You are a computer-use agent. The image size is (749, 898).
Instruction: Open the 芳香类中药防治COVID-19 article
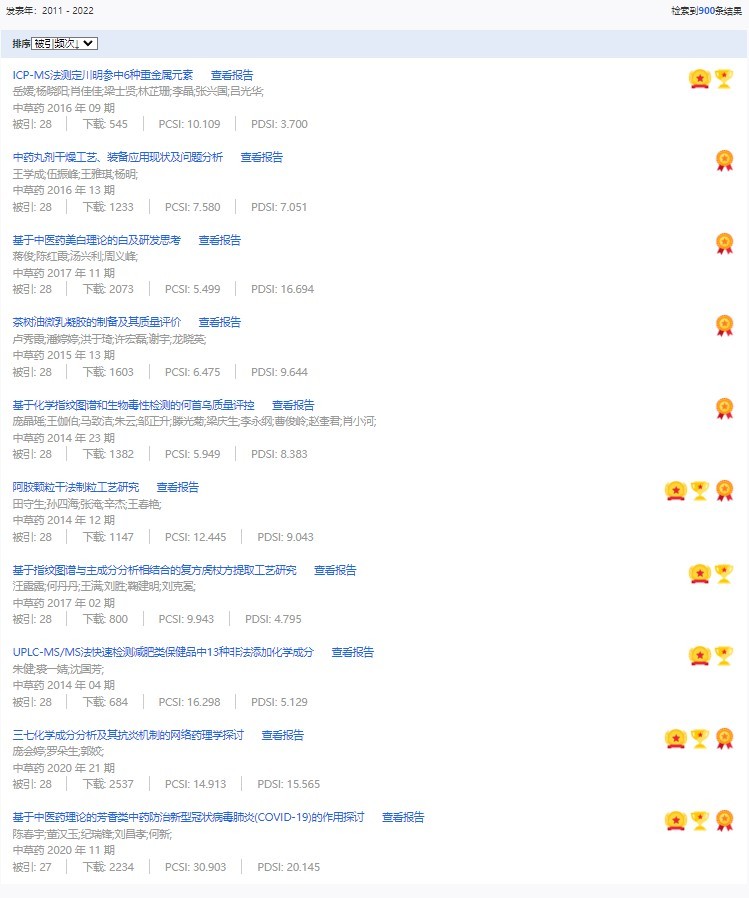point(188,817)
